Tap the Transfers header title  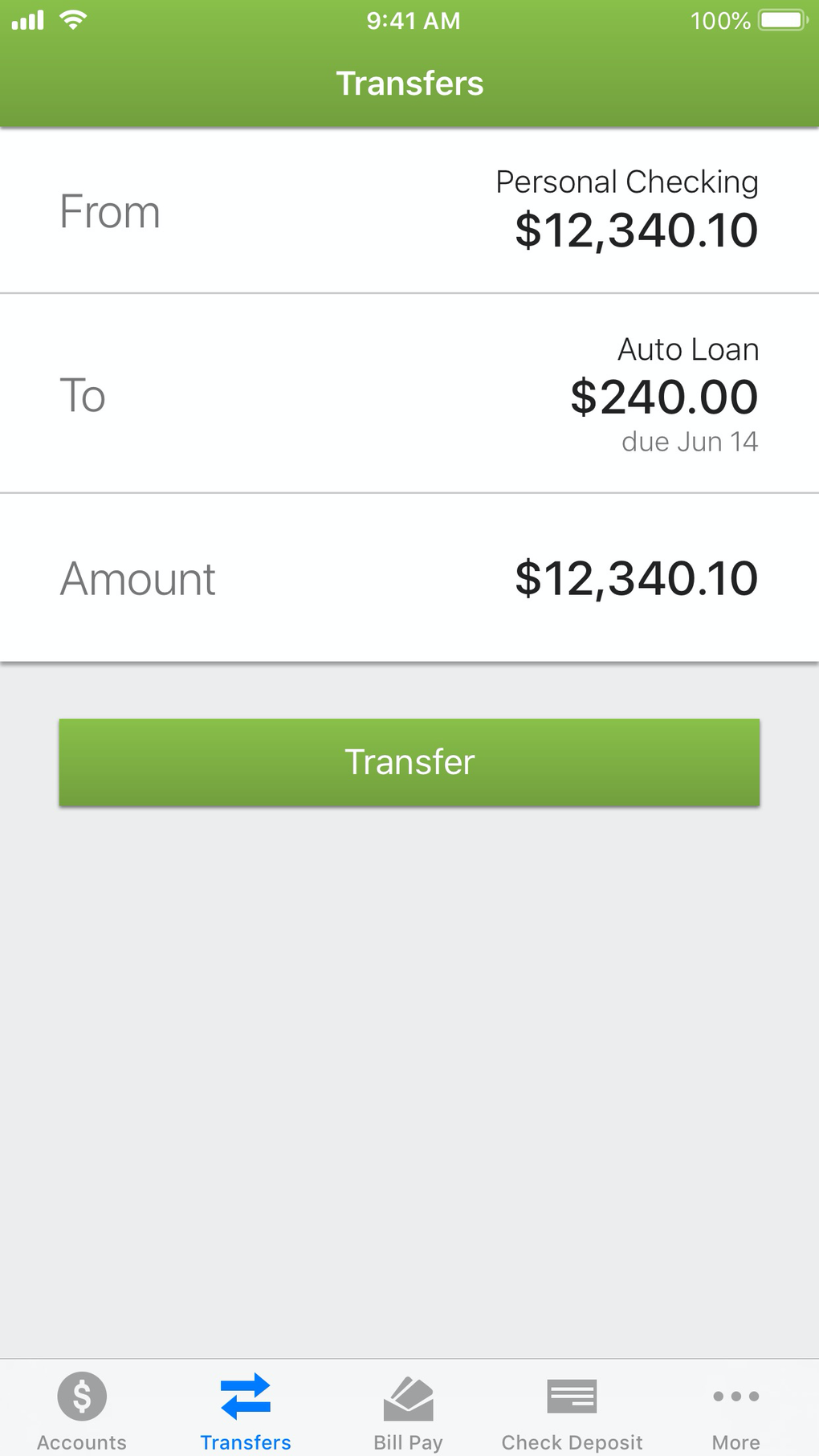[x=409, y=82]
